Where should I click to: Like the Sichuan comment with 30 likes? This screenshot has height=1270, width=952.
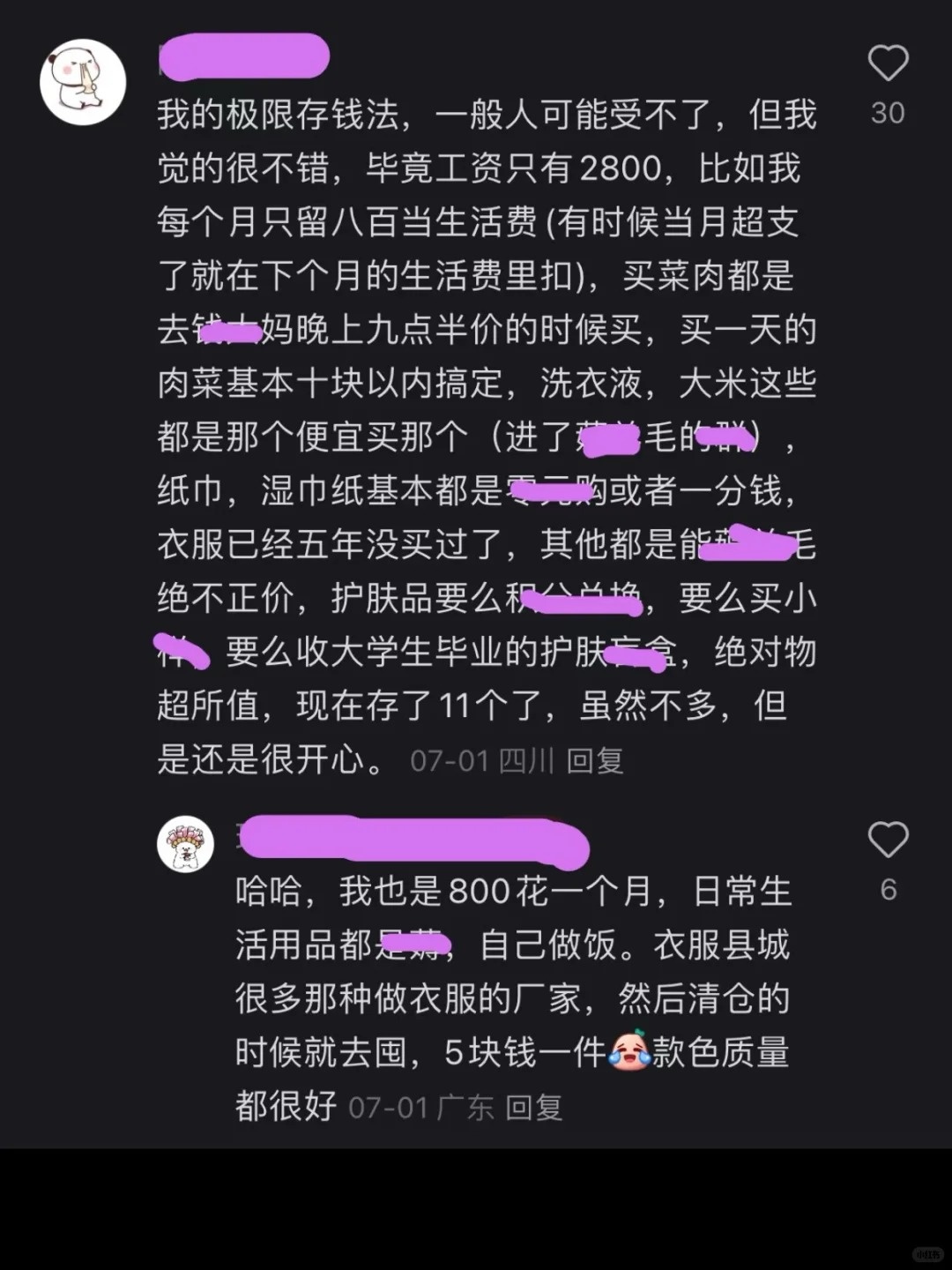click(x=888, y=64)
